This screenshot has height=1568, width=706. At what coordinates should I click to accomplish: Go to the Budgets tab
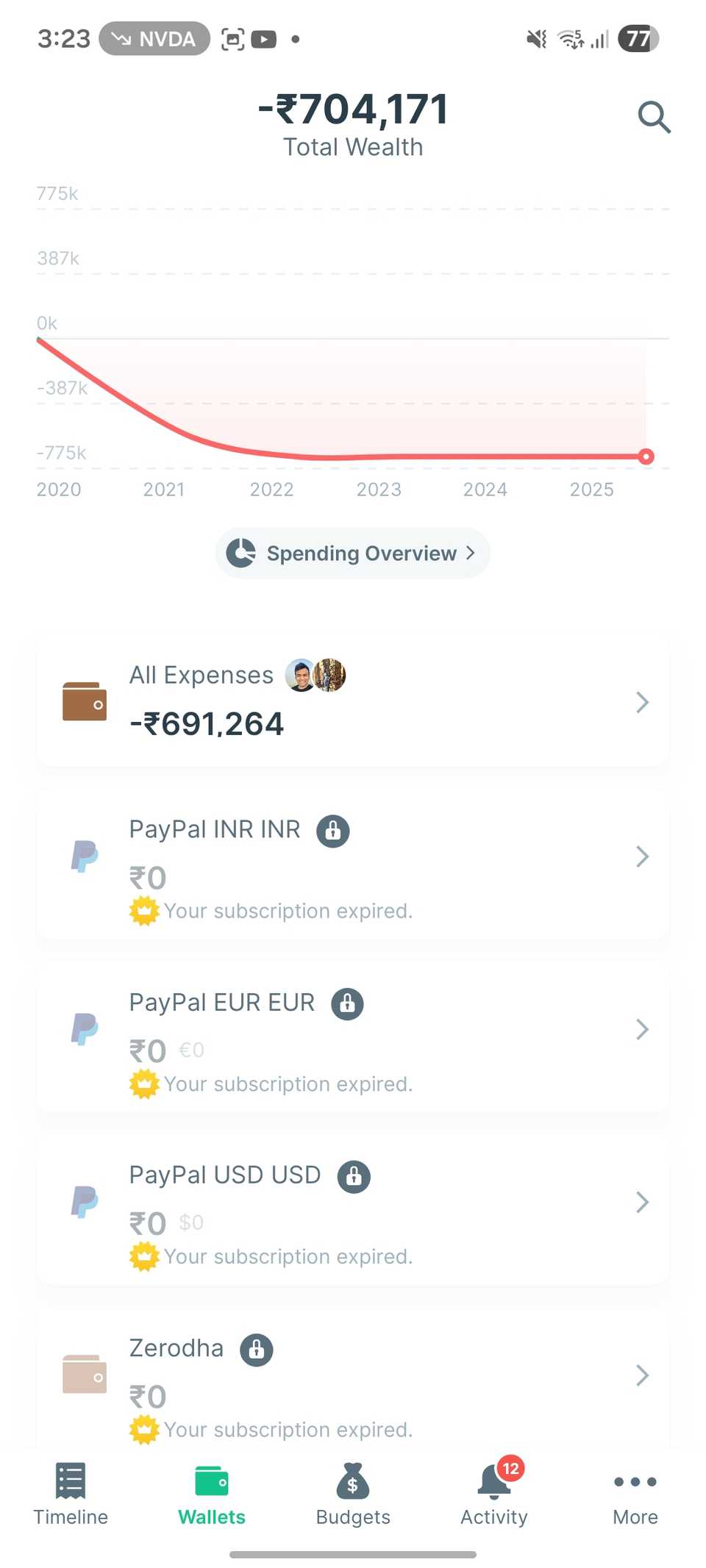353,1494
